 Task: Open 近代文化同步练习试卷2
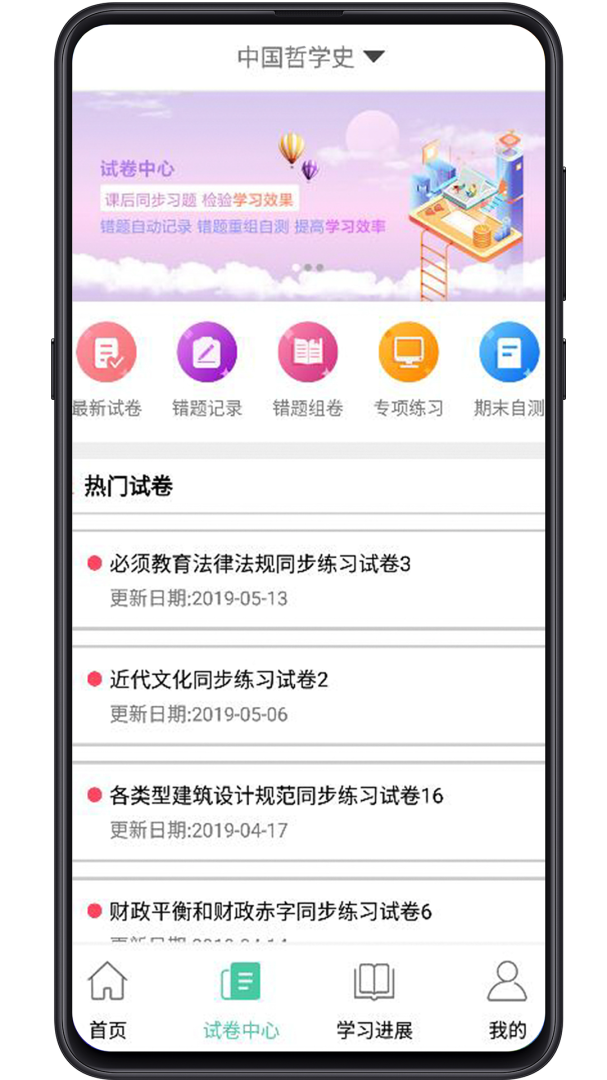point(308,696)
